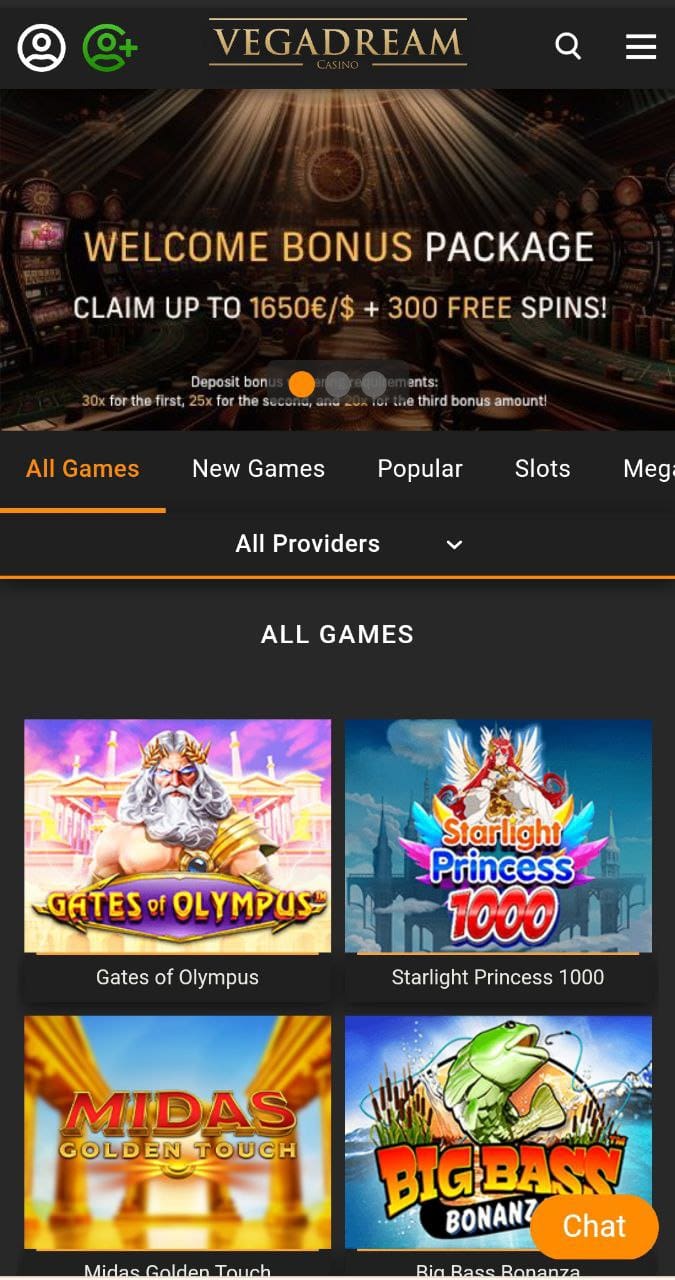Open the user login profile icon
The width and height of the screenshot is (675, 1280).
(x=42, y=47)
